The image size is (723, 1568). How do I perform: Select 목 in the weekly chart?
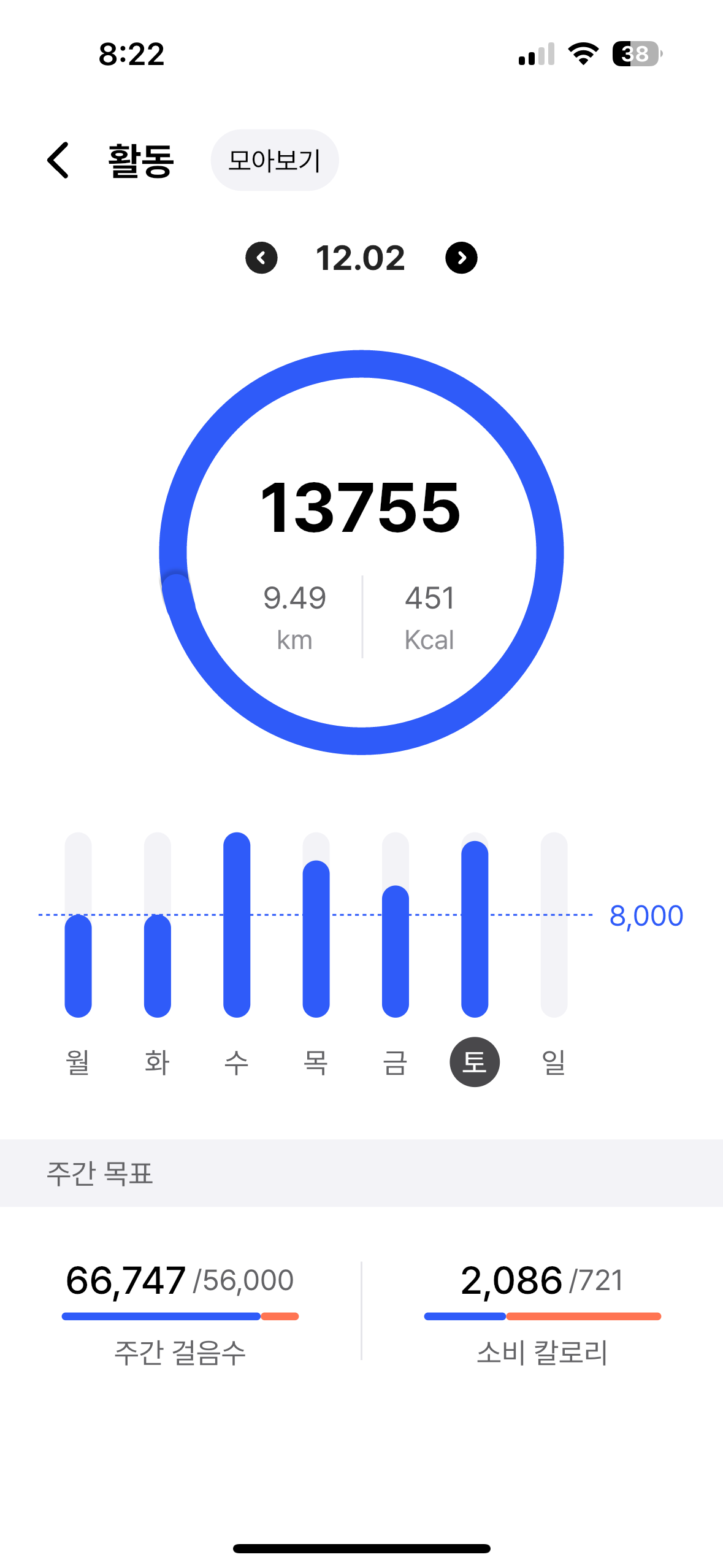(x=316, y=1061)
